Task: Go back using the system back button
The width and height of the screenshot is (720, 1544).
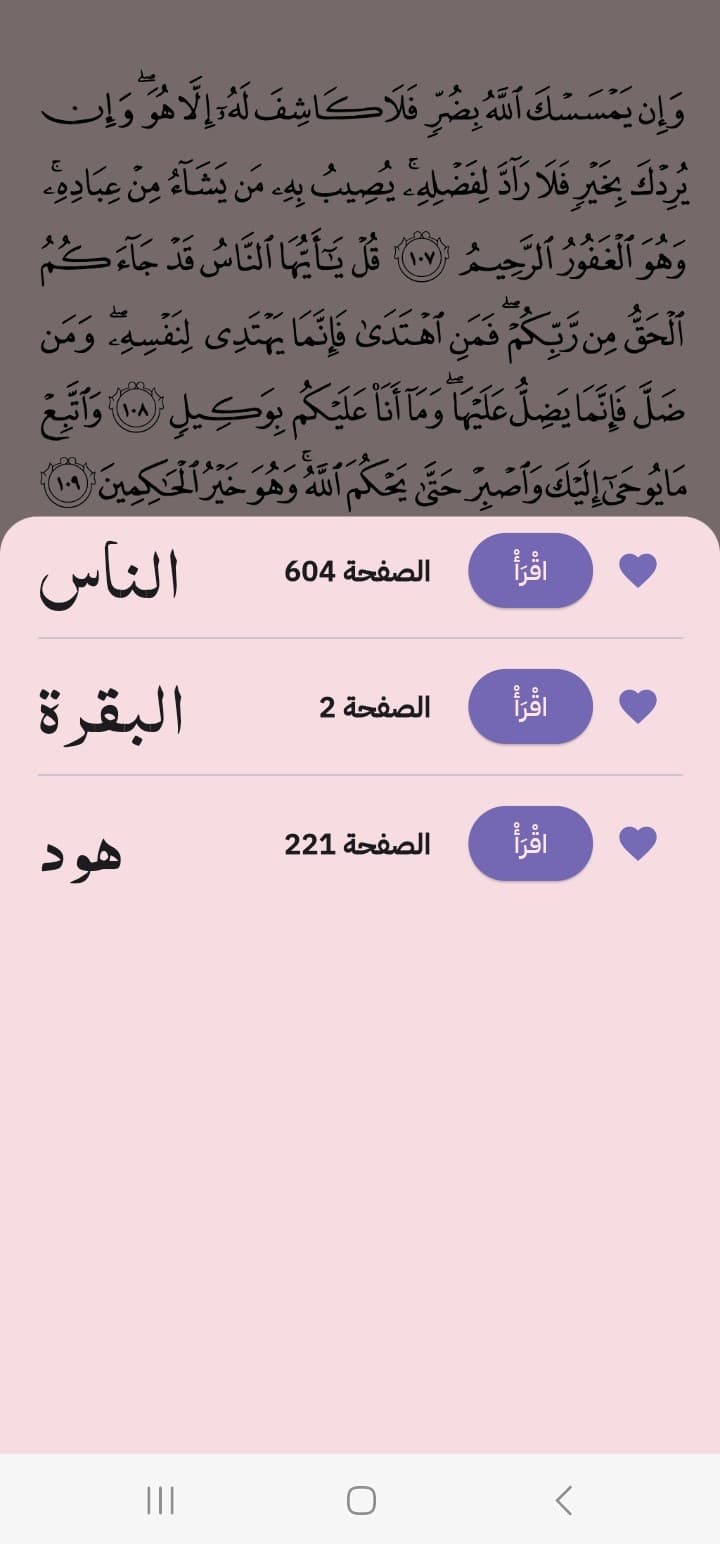Action: (563, 1500)
